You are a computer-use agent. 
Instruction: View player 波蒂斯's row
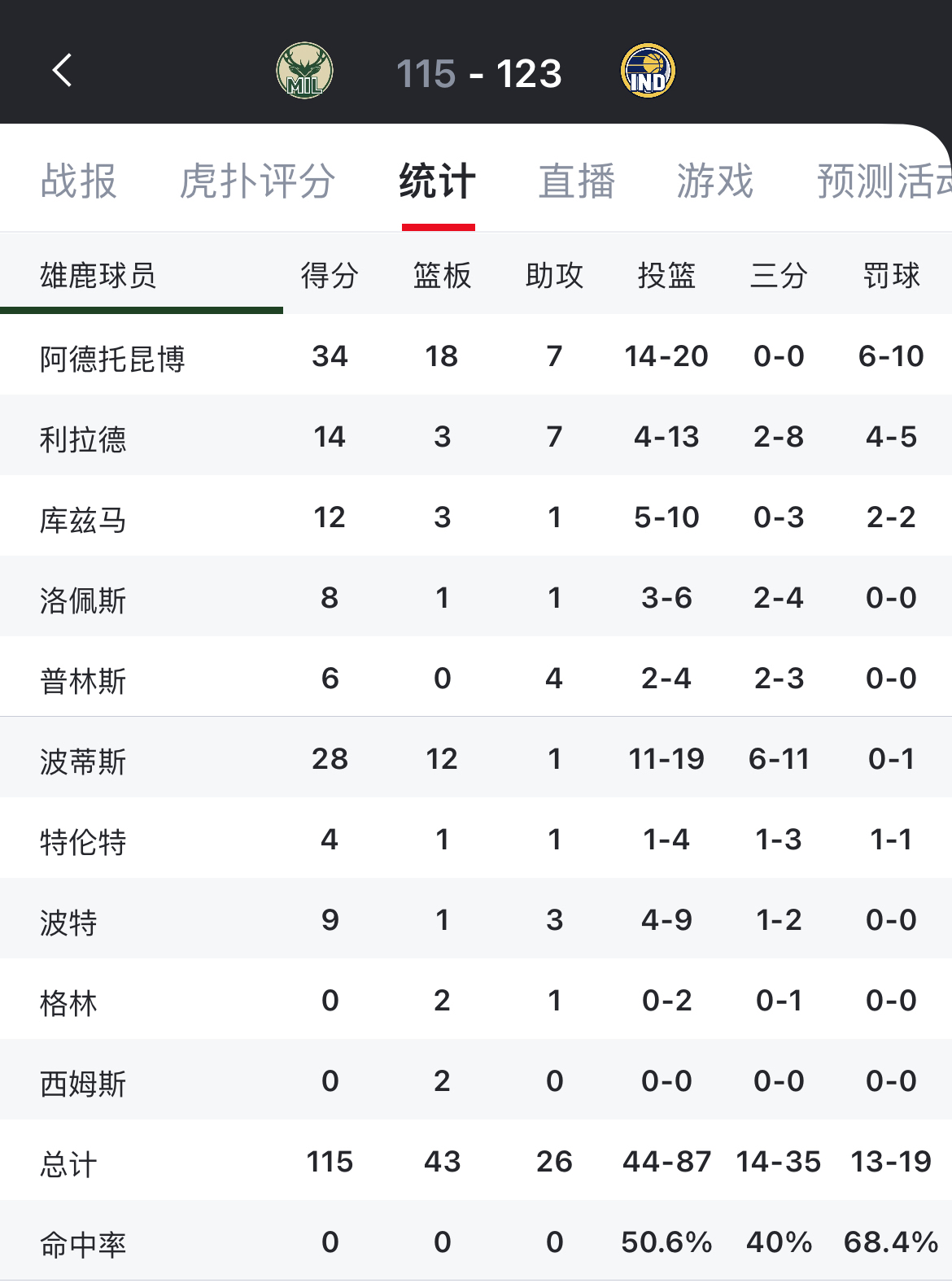tap(83, 761)
